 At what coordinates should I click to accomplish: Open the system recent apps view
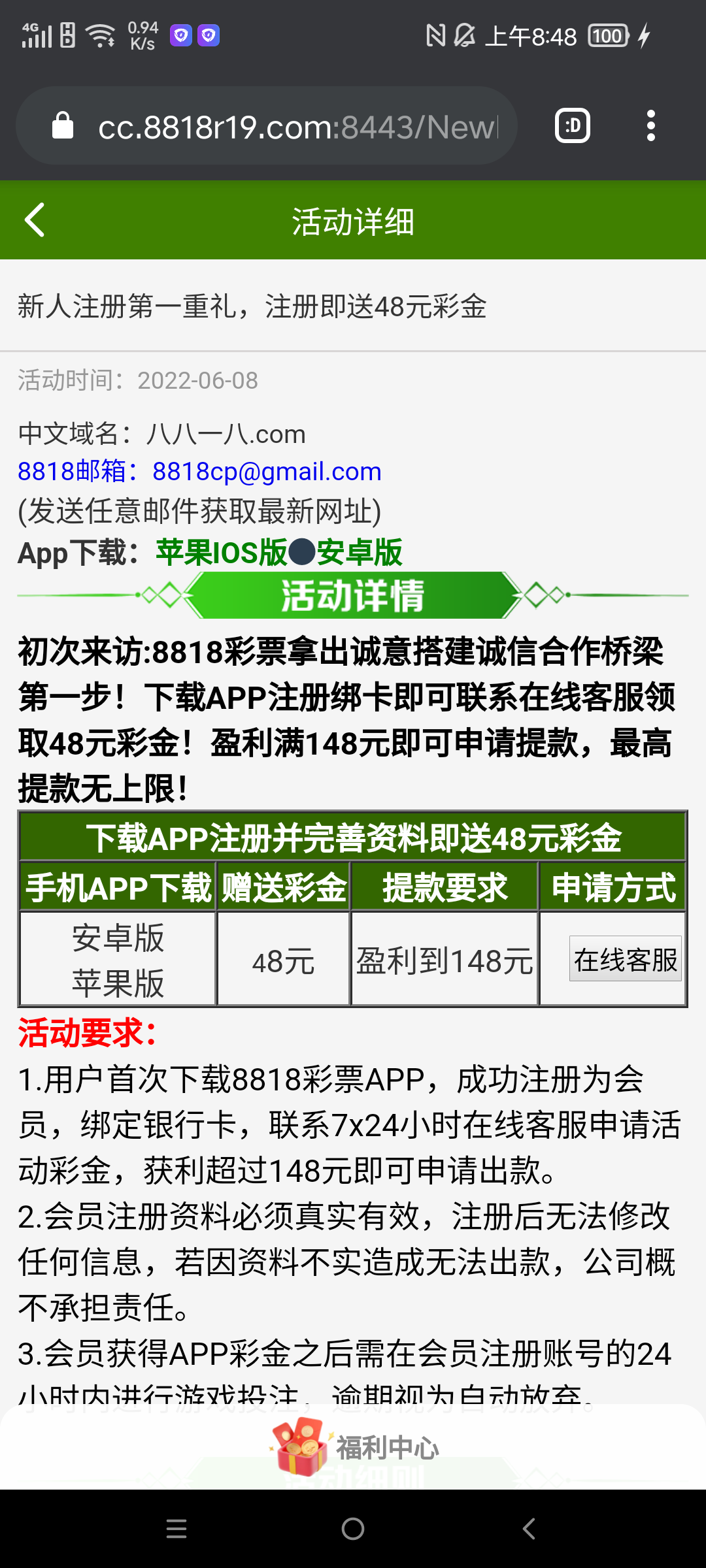[x=176, y=1529]
